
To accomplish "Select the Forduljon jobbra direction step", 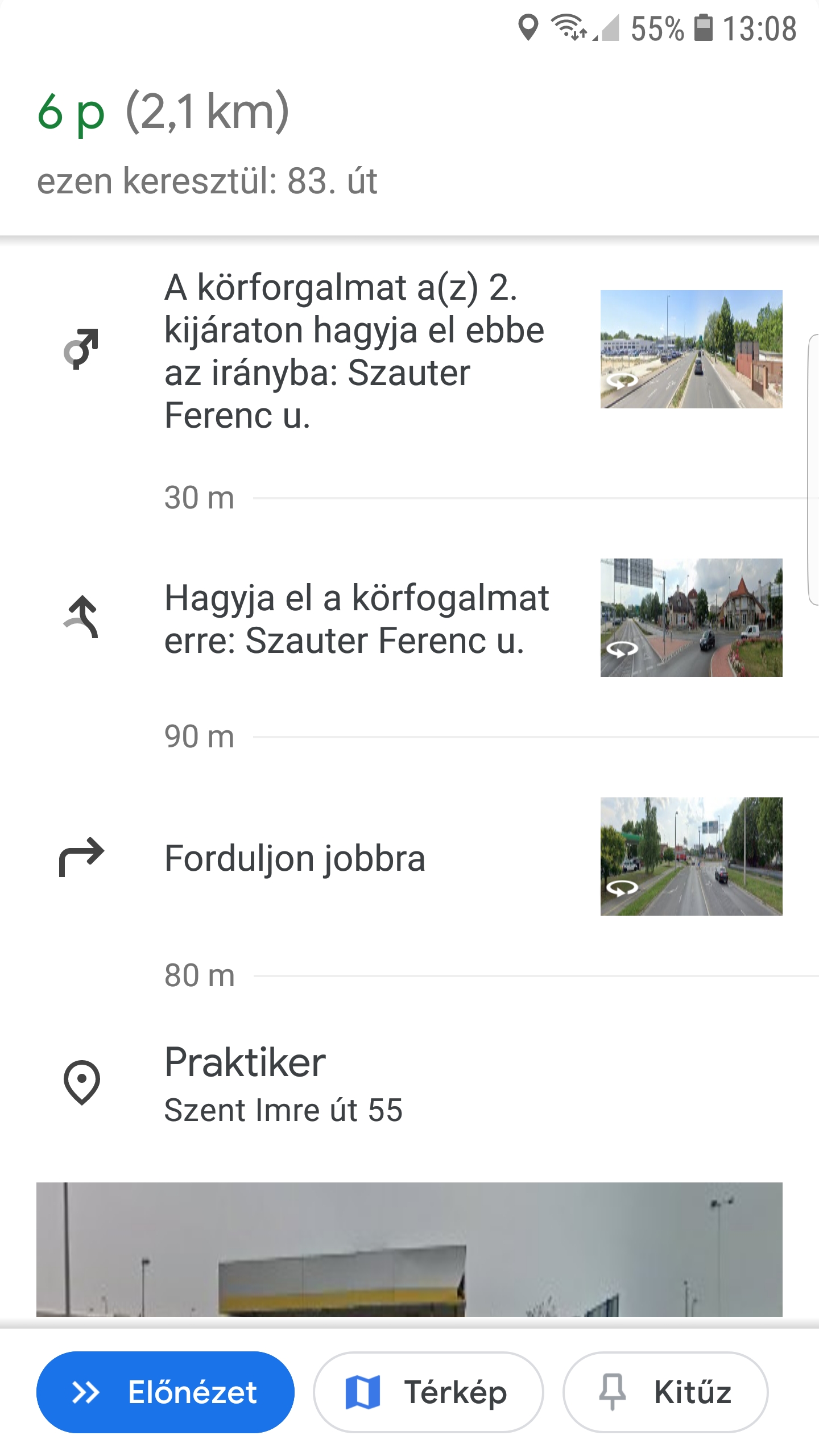I will [x=295, y=858].
